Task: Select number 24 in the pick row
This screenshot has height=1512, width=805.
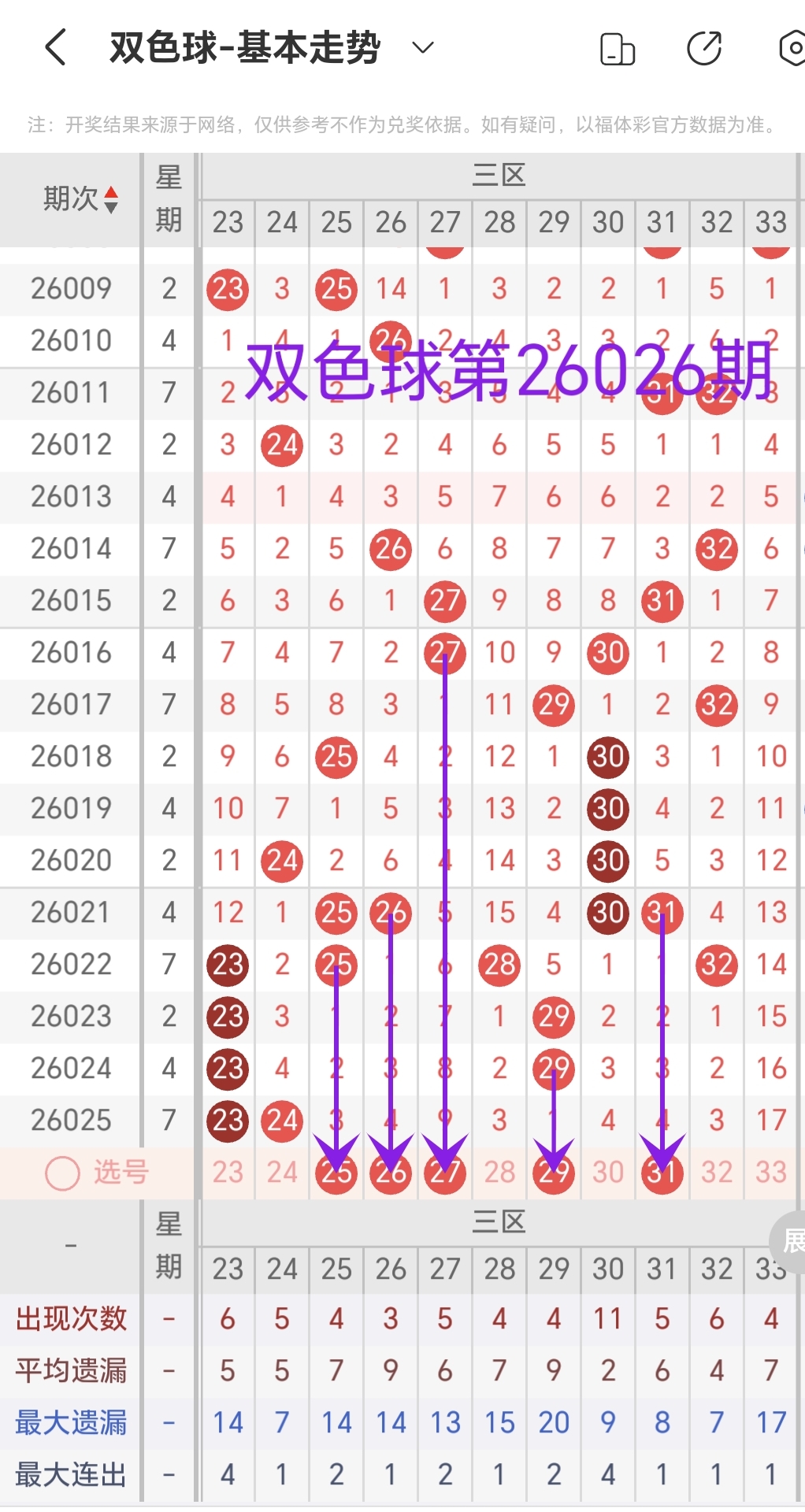Action: pos(281,1173)
